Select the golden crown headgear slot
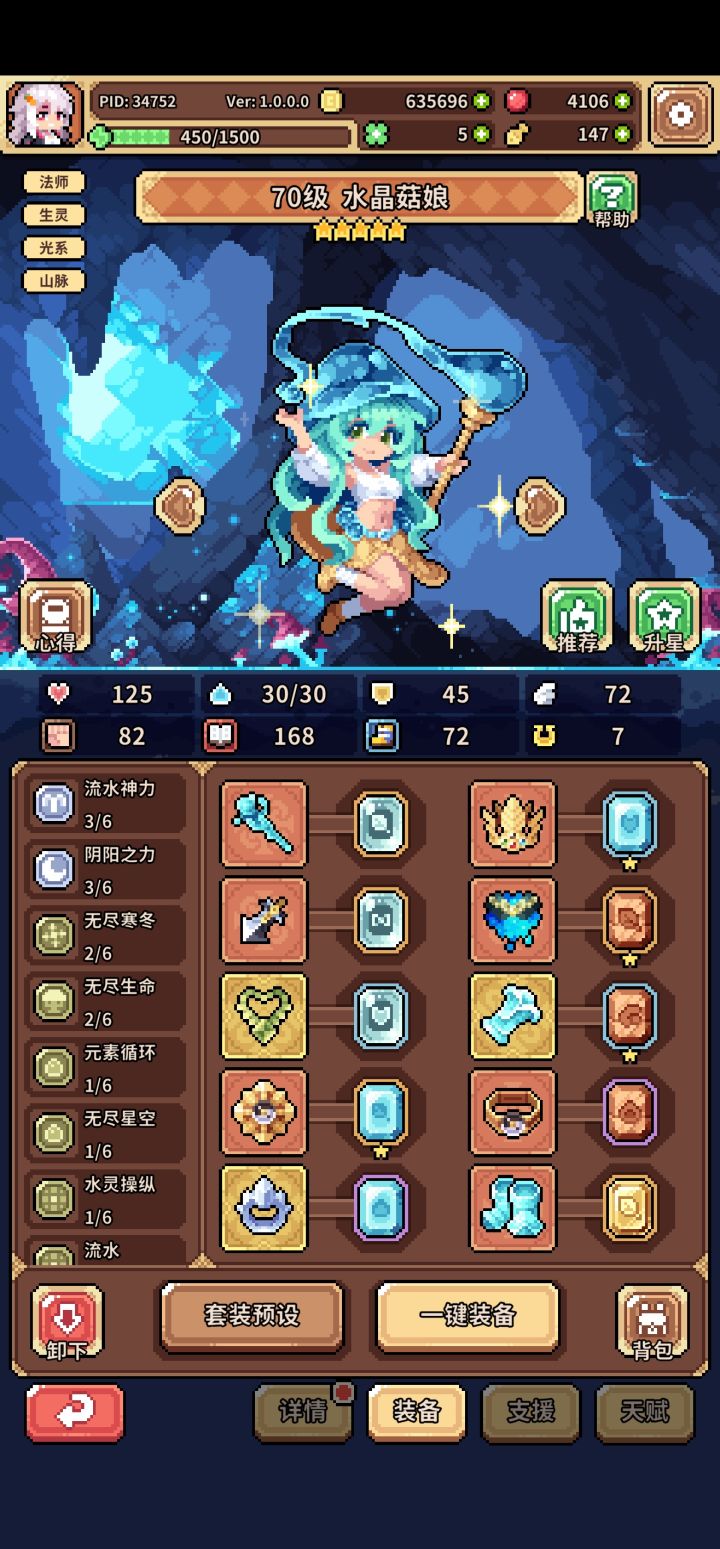 [512, 824]
